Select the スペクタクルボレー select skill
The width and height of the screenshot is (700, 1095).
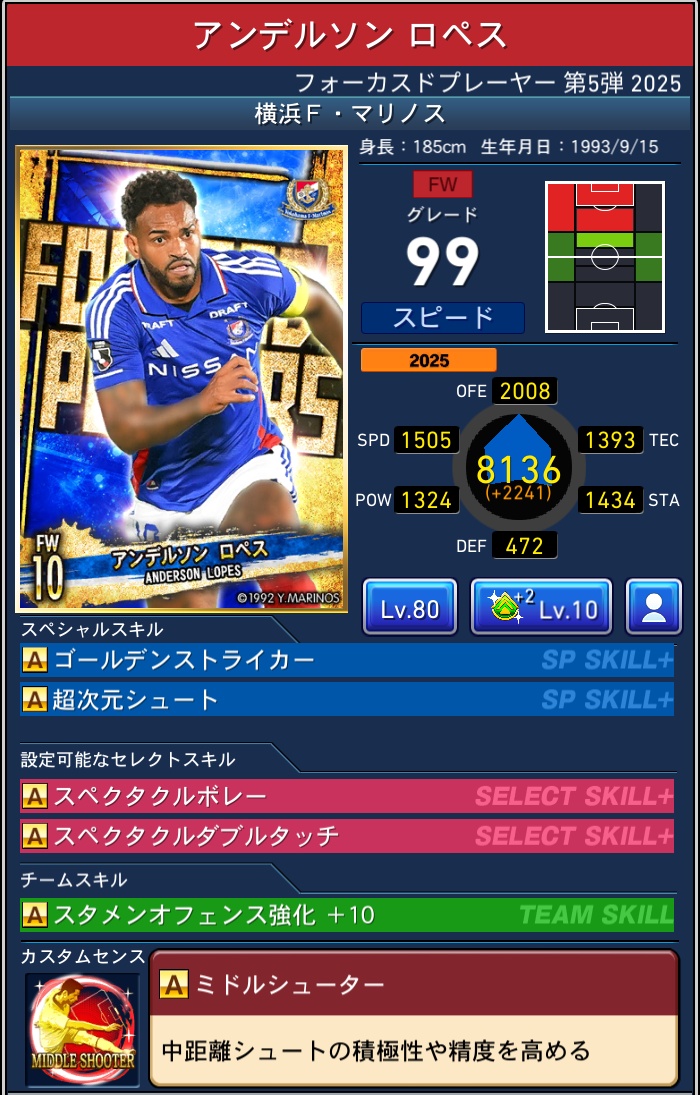(346, 797)
